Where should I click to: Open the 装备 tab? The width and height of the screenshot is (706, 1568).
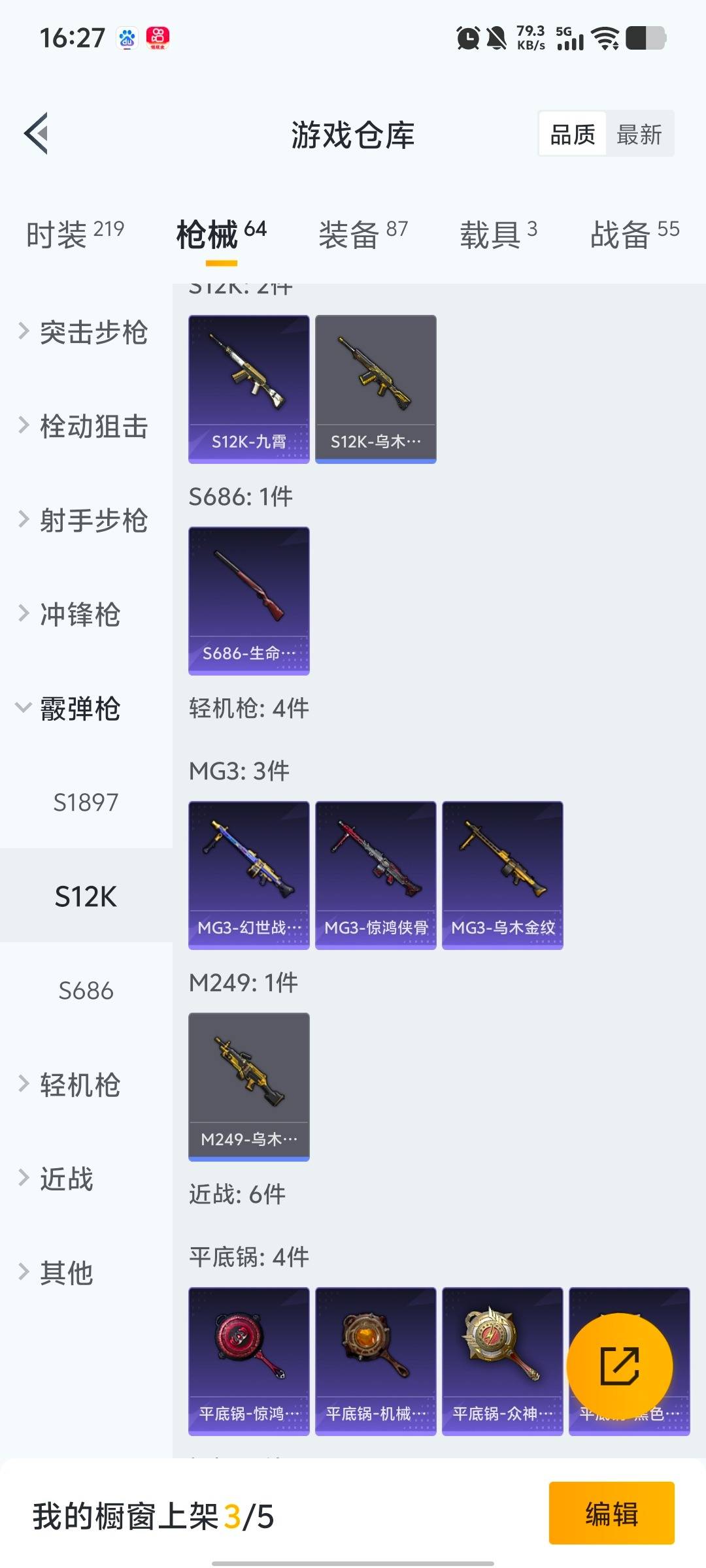pyautogui.click(x=363, y=235)
